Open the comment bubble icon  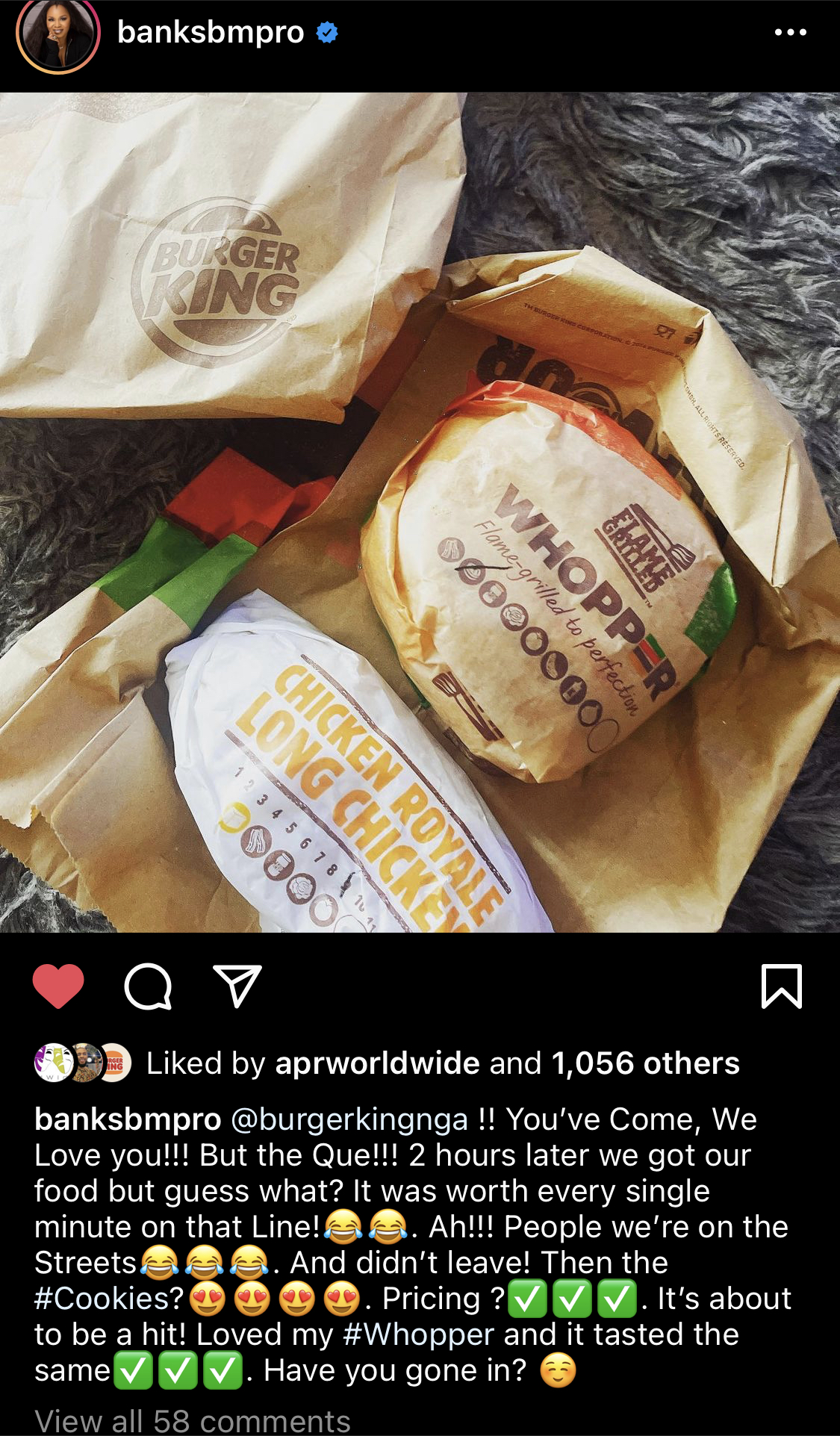tap(148, 986)
